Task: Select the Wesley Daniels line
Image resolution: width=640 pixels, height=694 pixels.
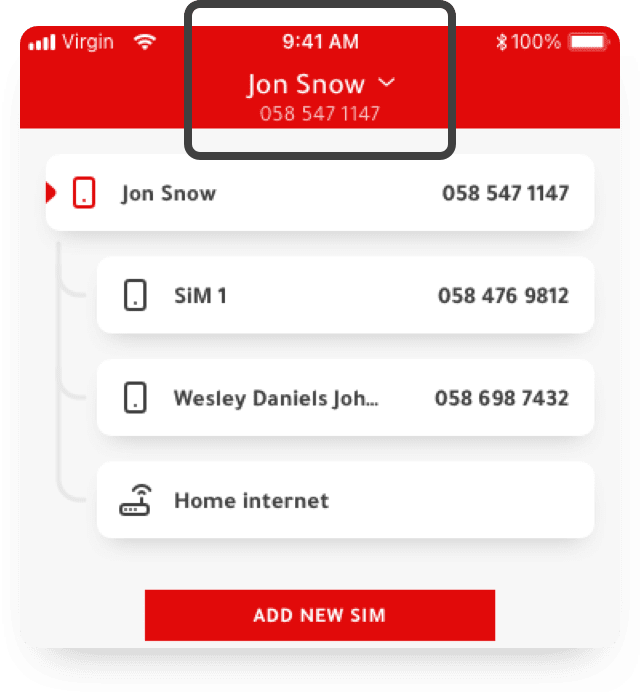Action: coord(345,398)
